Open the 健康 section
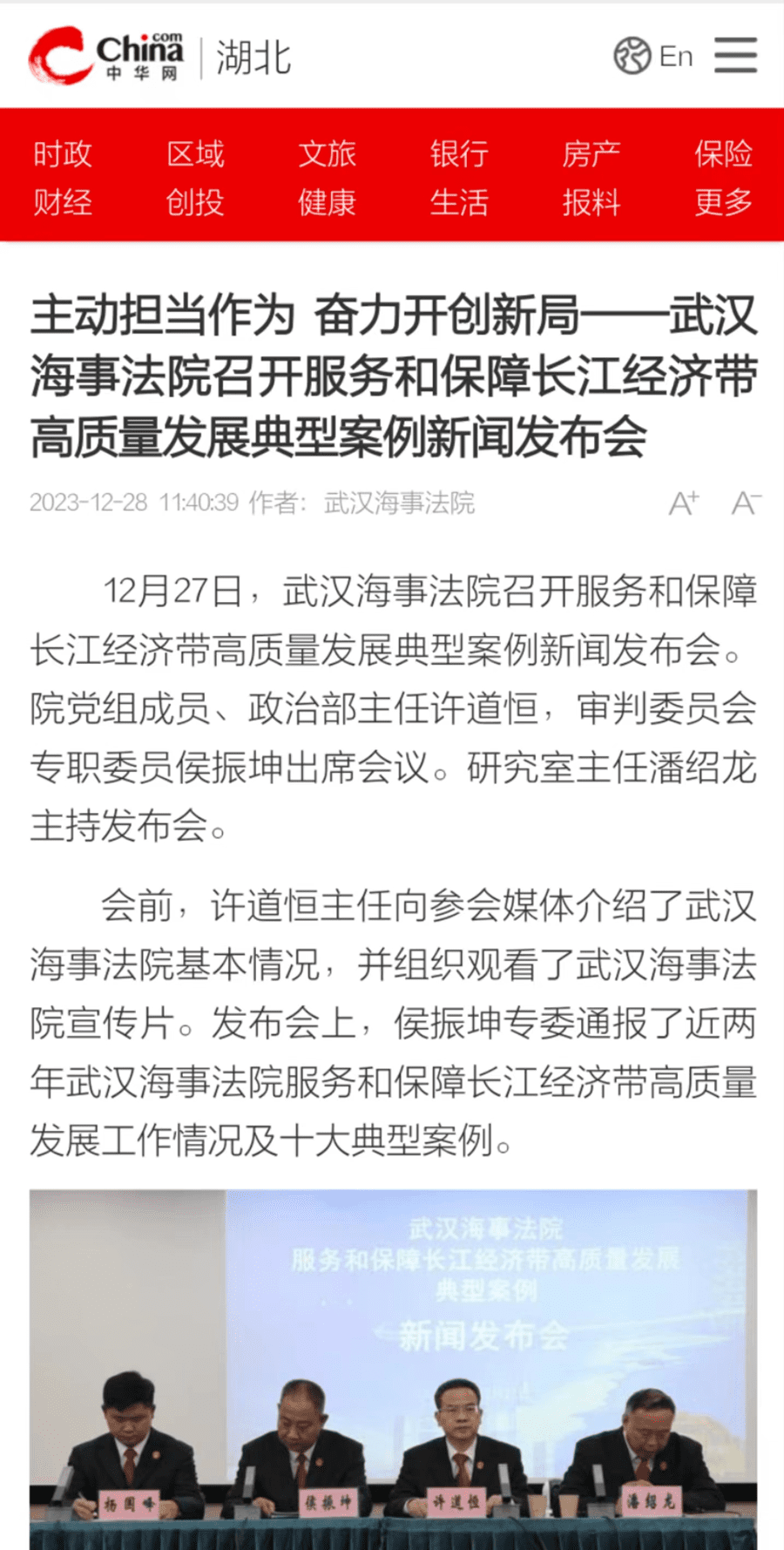Image resolution: width=784 pixels, height=1550 pixels. tap(328, 202)
